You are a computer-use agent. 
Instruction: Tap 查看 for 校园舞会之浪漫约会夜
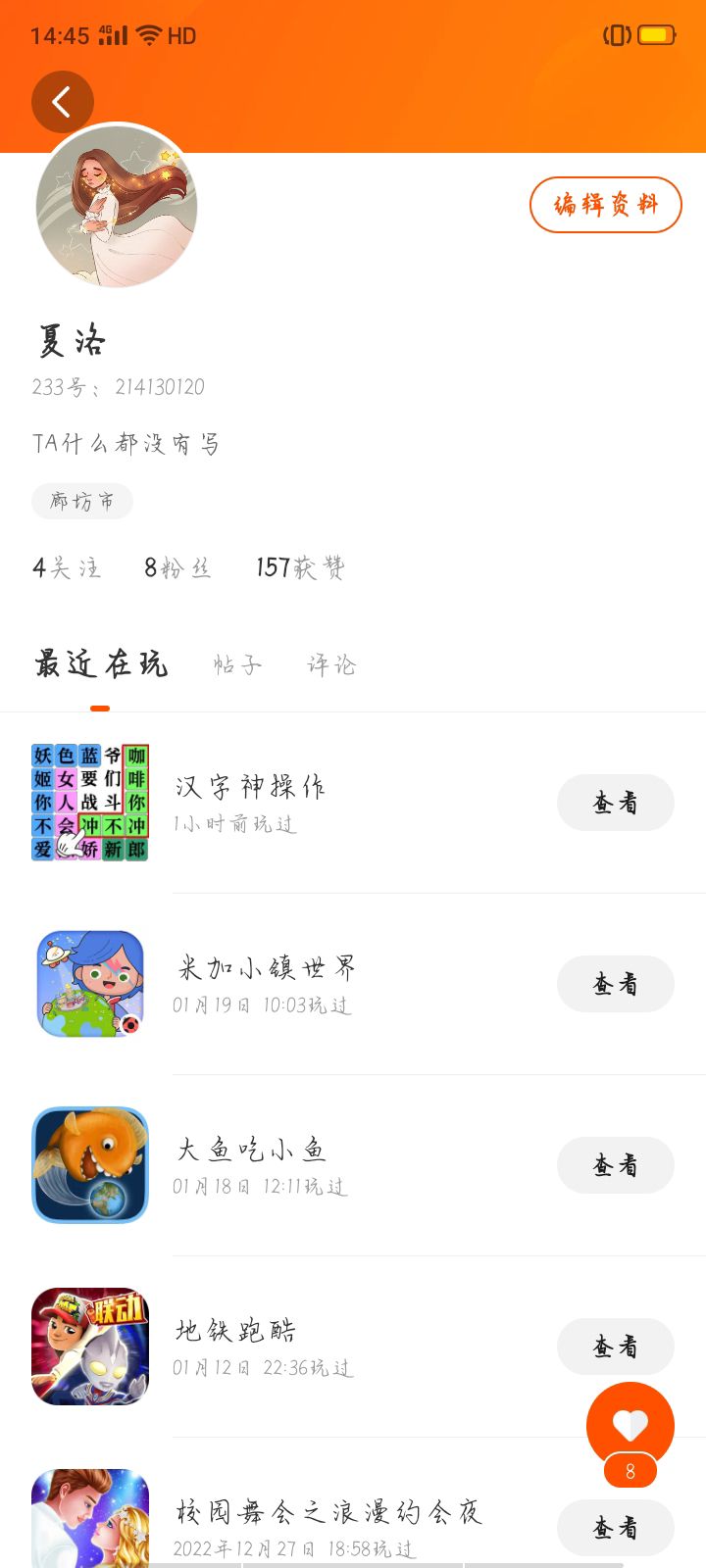pos(615,1527)
